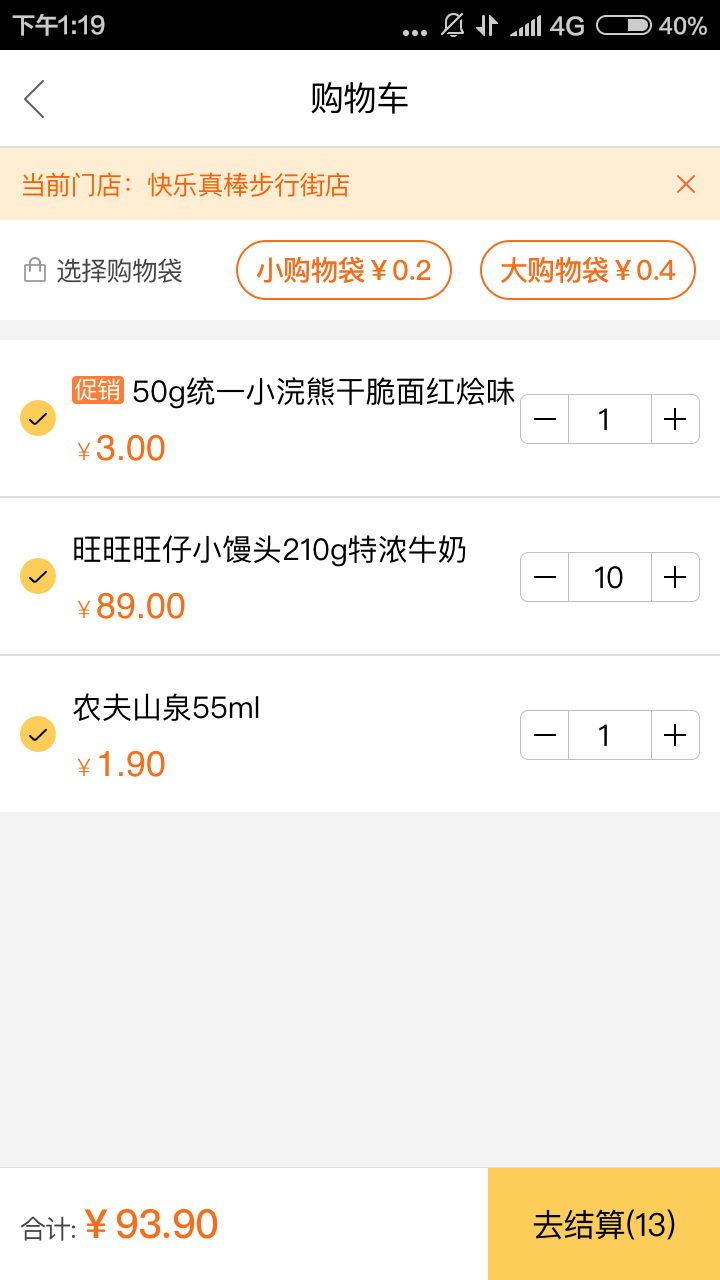
Task: Tap the plus icon for 统一小浣熊干脆面
Action: 675,419
